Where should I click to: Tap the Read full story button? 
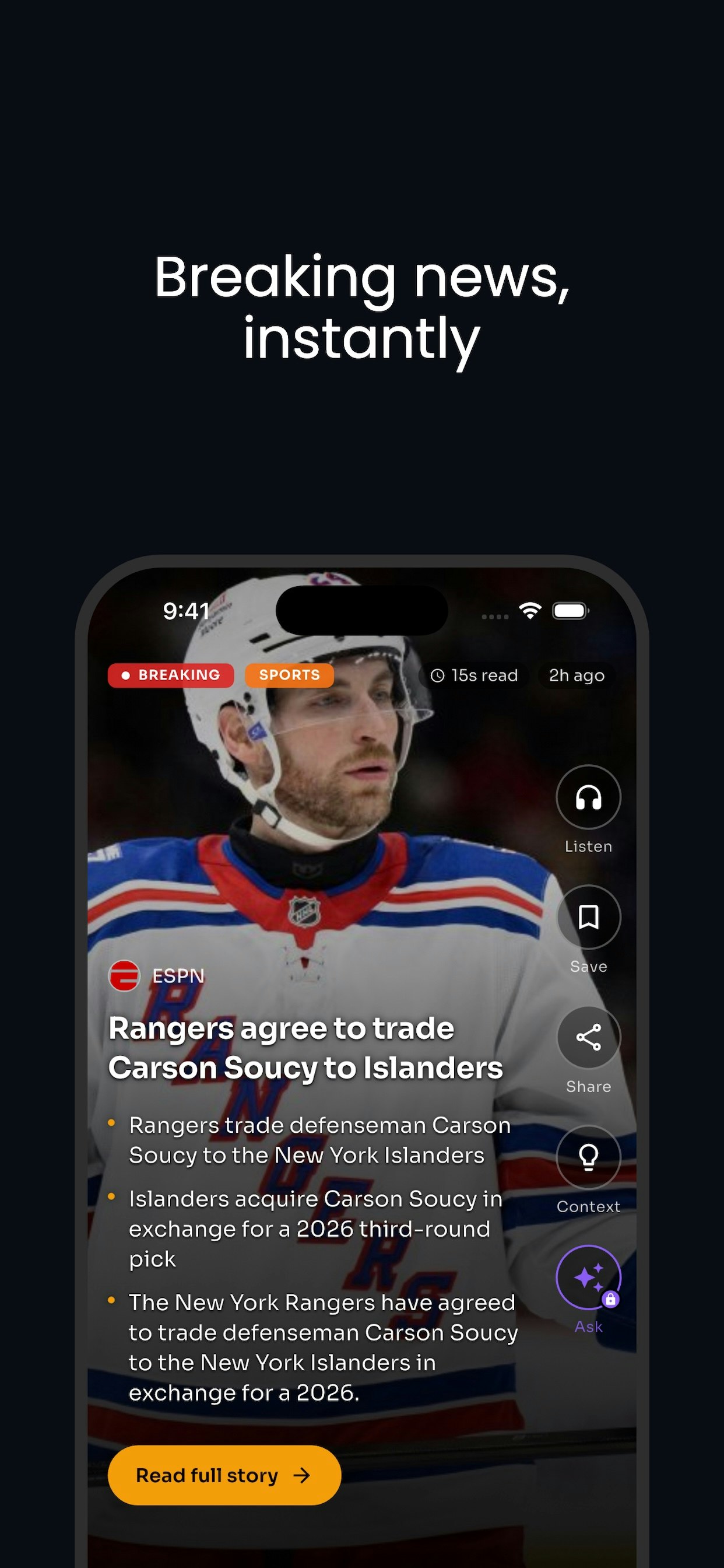pyautogui.click(x=223, y=1475)
